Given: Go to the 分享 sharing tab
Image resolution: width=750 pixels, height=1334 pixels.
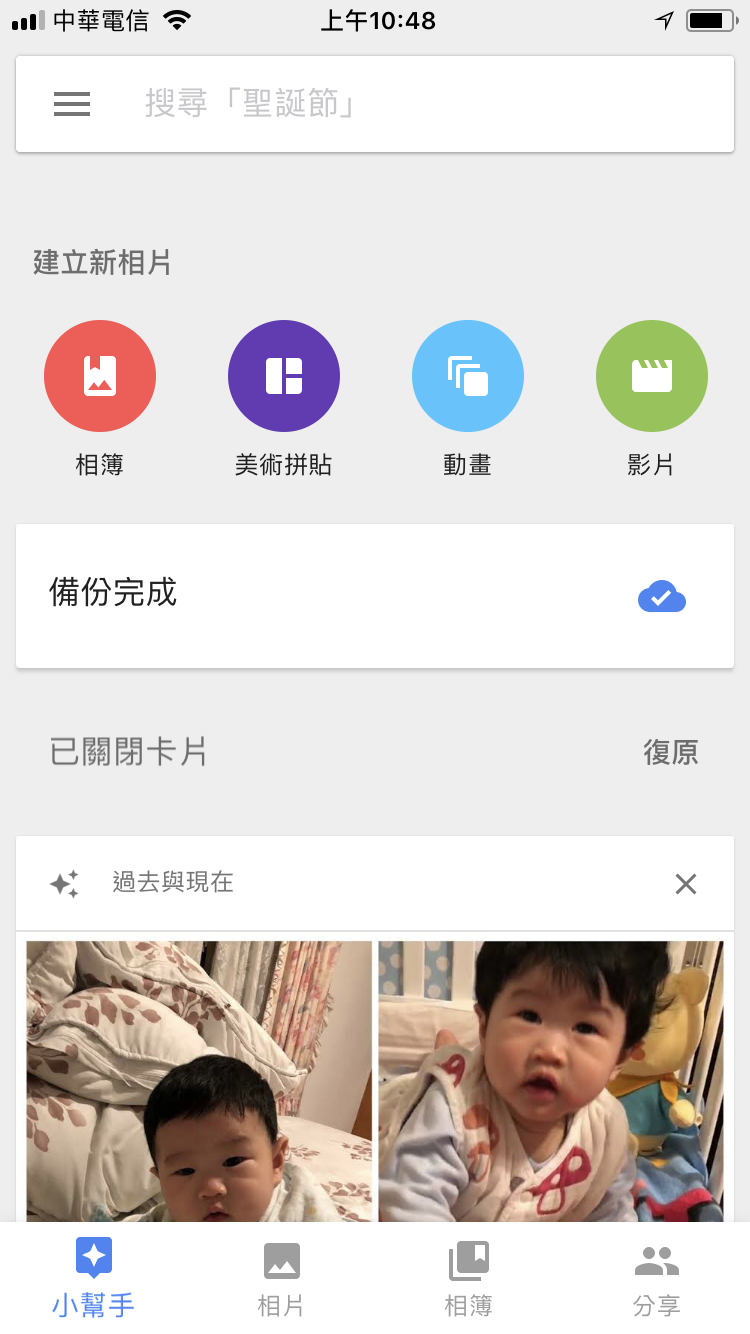Looking at the screenshot, I should click(657, 1277).
